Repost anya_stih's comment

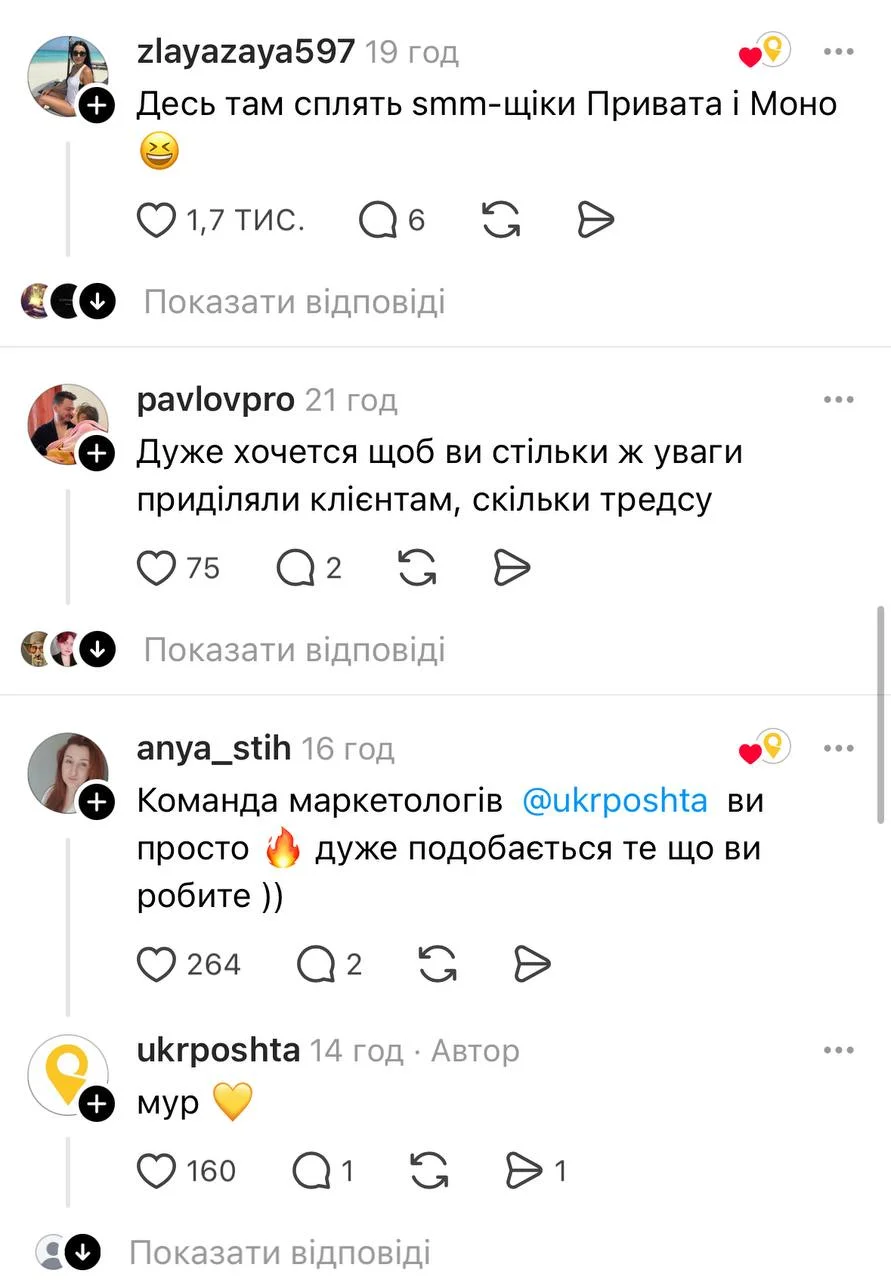pyautogui.click(x=437, y=964)
